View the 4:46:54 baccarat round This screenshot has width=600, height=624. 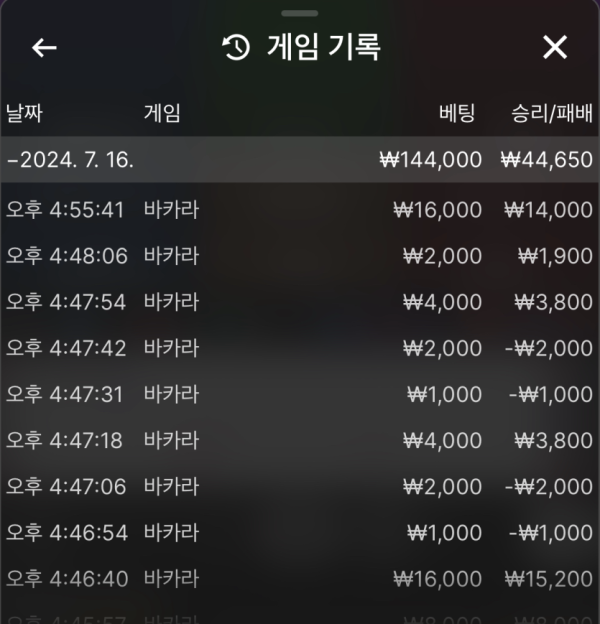click(300, 532)
